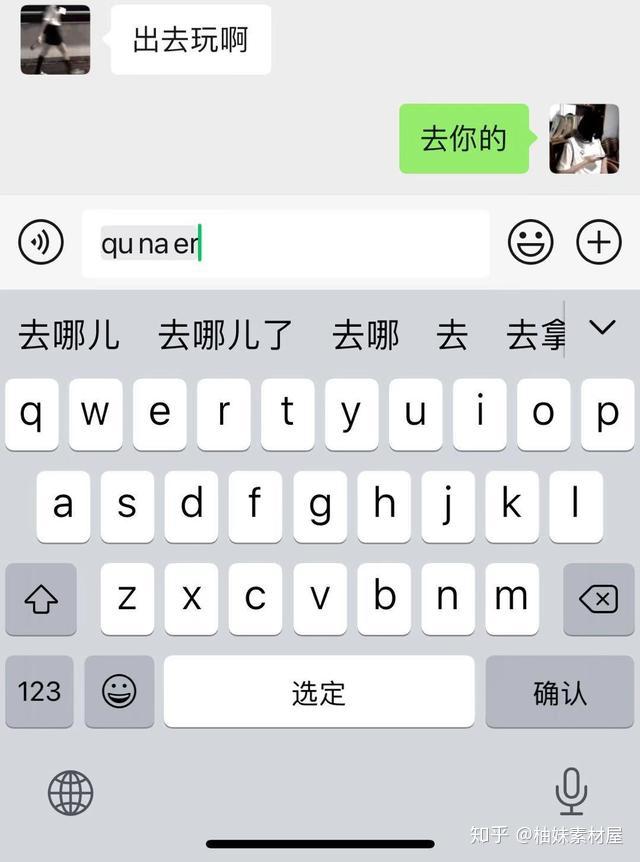Switch to the 123 numeric keyboard
This screenshot has height=862, width=640.
[39, 692]
